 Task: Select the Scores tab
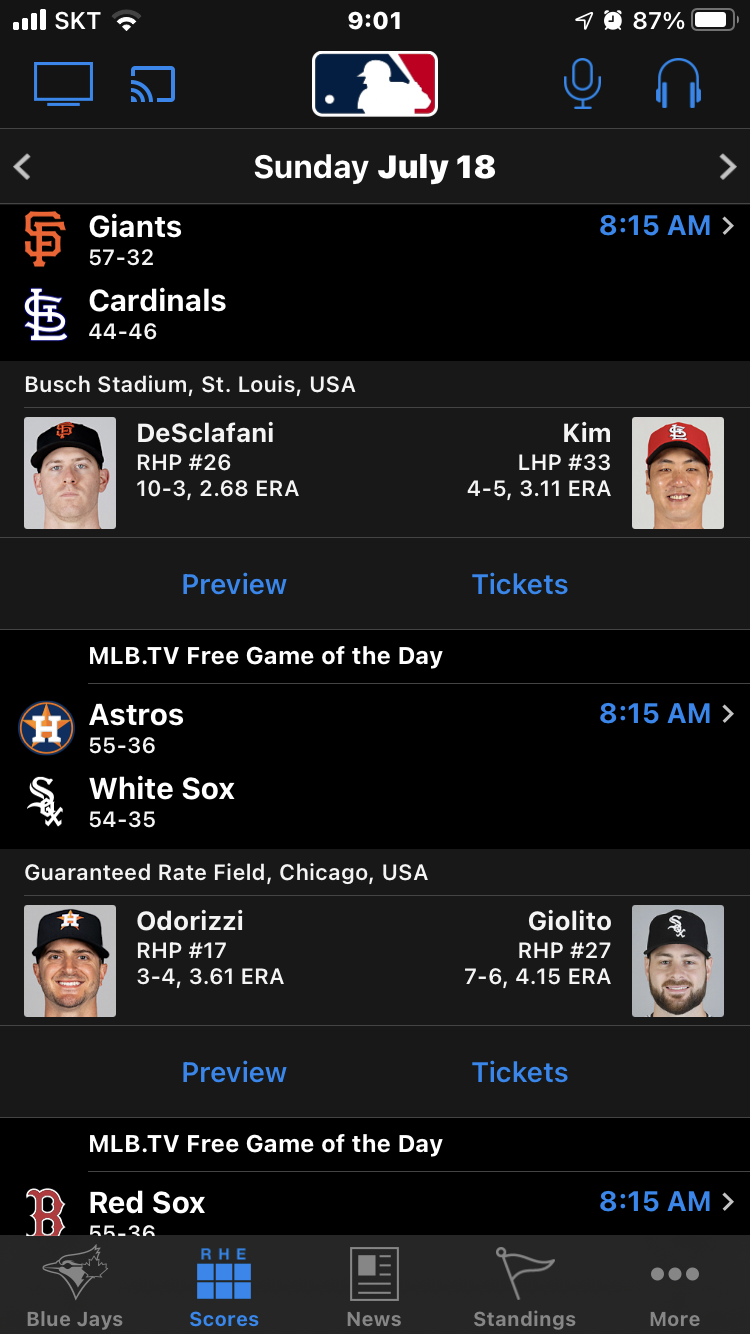[x=224, y=1286]
